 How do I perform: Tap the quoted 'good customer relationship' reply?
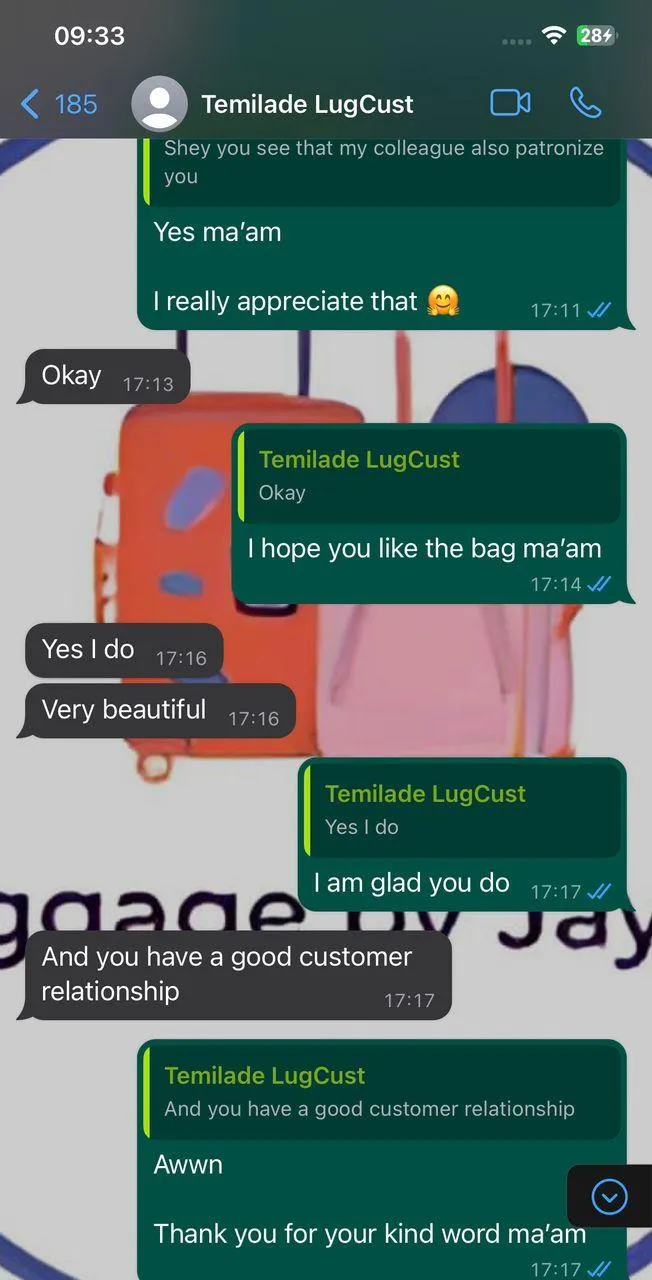(383, 1092)
